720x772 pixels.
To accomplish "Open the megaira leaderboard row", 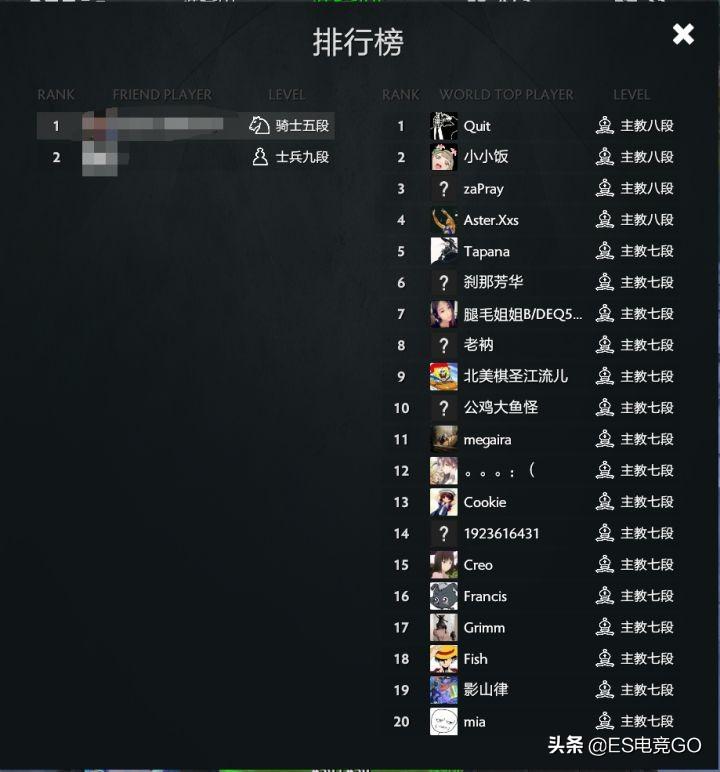I will [487, 440].
